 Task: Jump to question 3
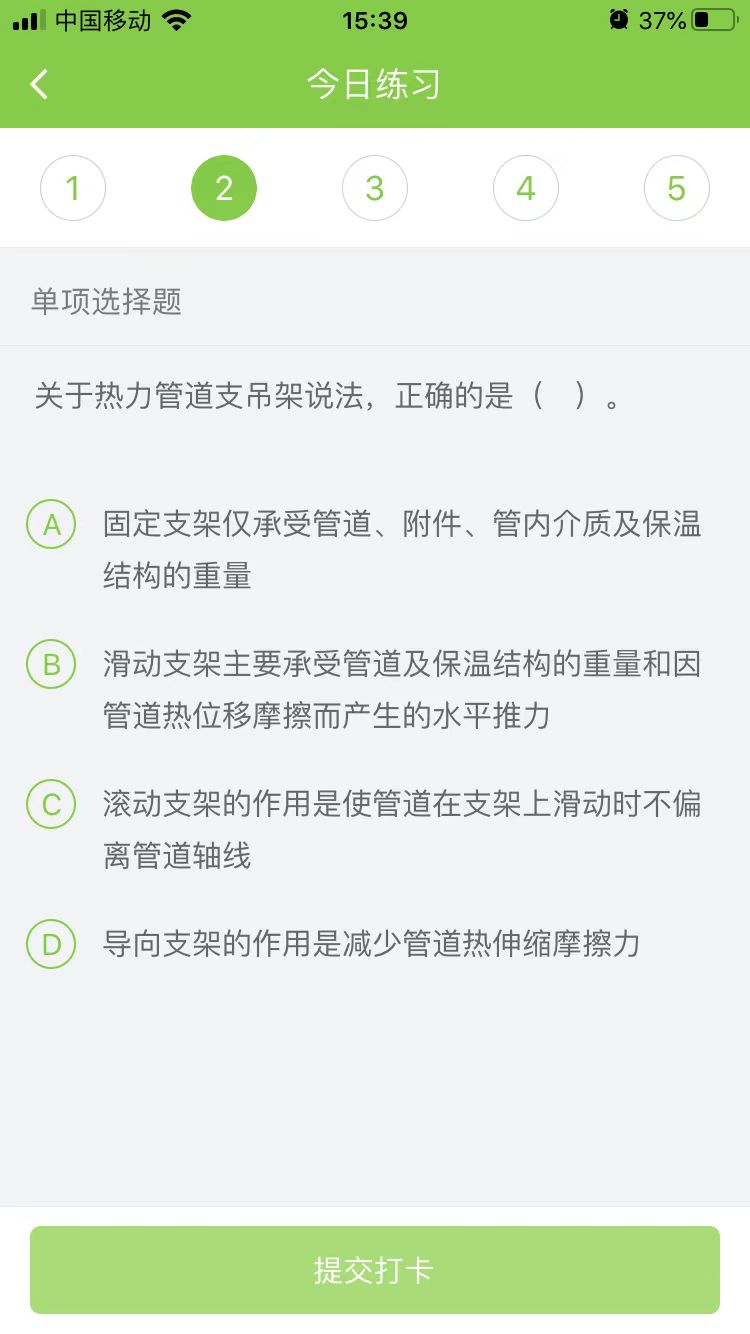click(375, 187)
